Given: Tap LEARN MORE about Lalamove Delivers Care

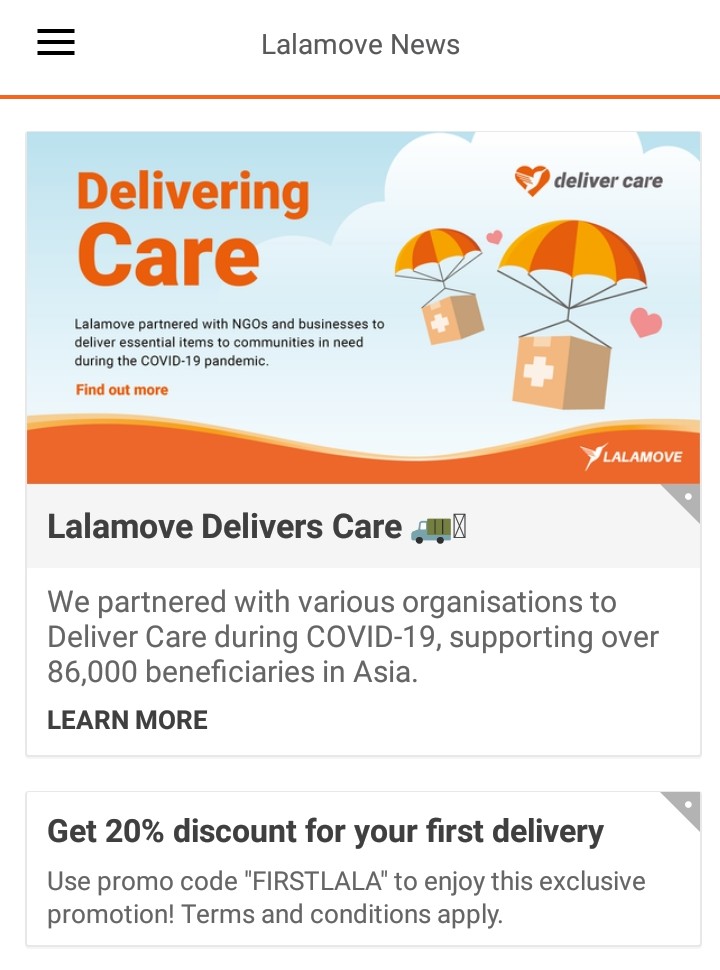Looking at the screenshot, I should pyautogui.click(x=128, y=720).
